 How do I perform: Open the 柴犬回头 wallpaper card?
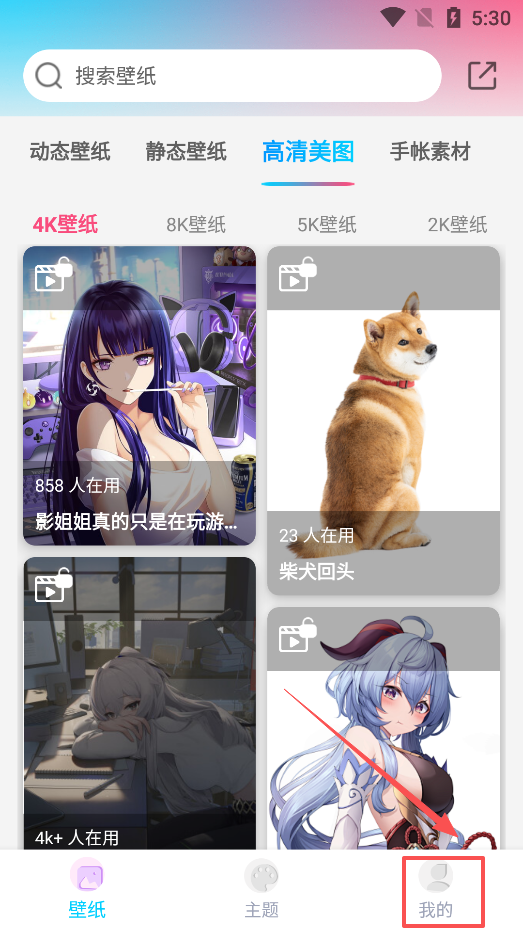click(x=383, y=420)
